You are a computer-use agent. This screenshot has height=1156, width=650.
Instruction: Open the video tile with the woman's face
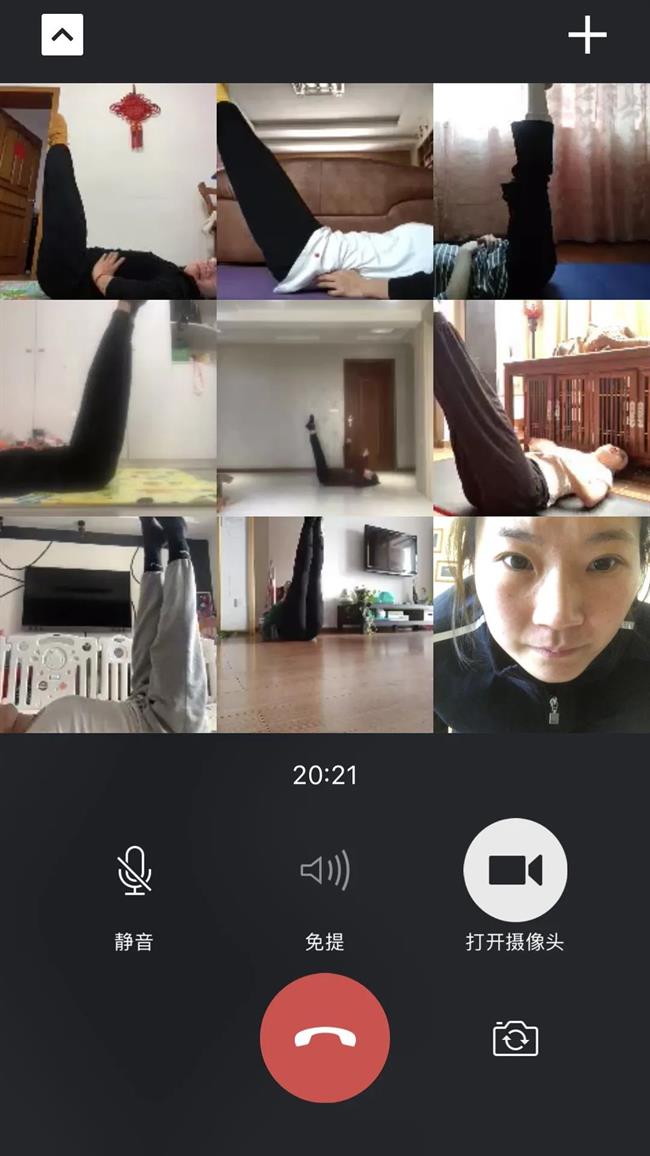pos(541,624)
